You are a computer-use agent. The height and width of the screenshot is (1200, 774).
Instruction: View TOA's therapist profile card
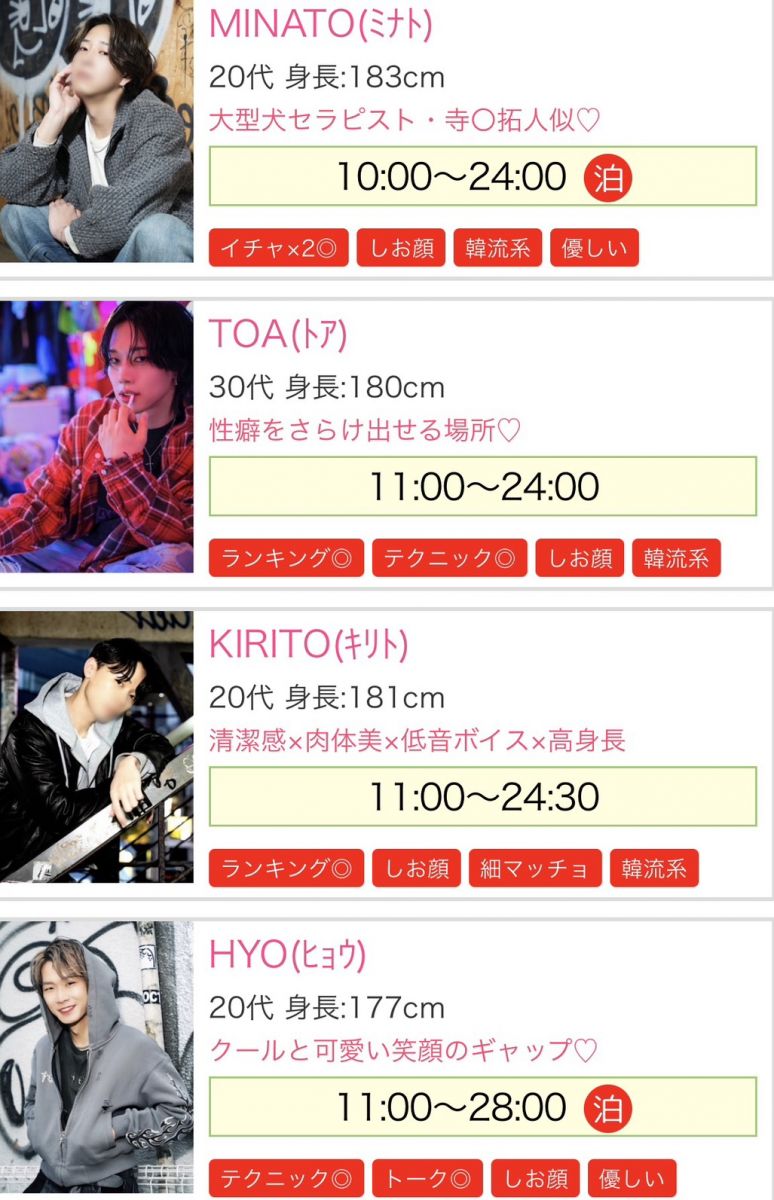(x=278, y=335)
